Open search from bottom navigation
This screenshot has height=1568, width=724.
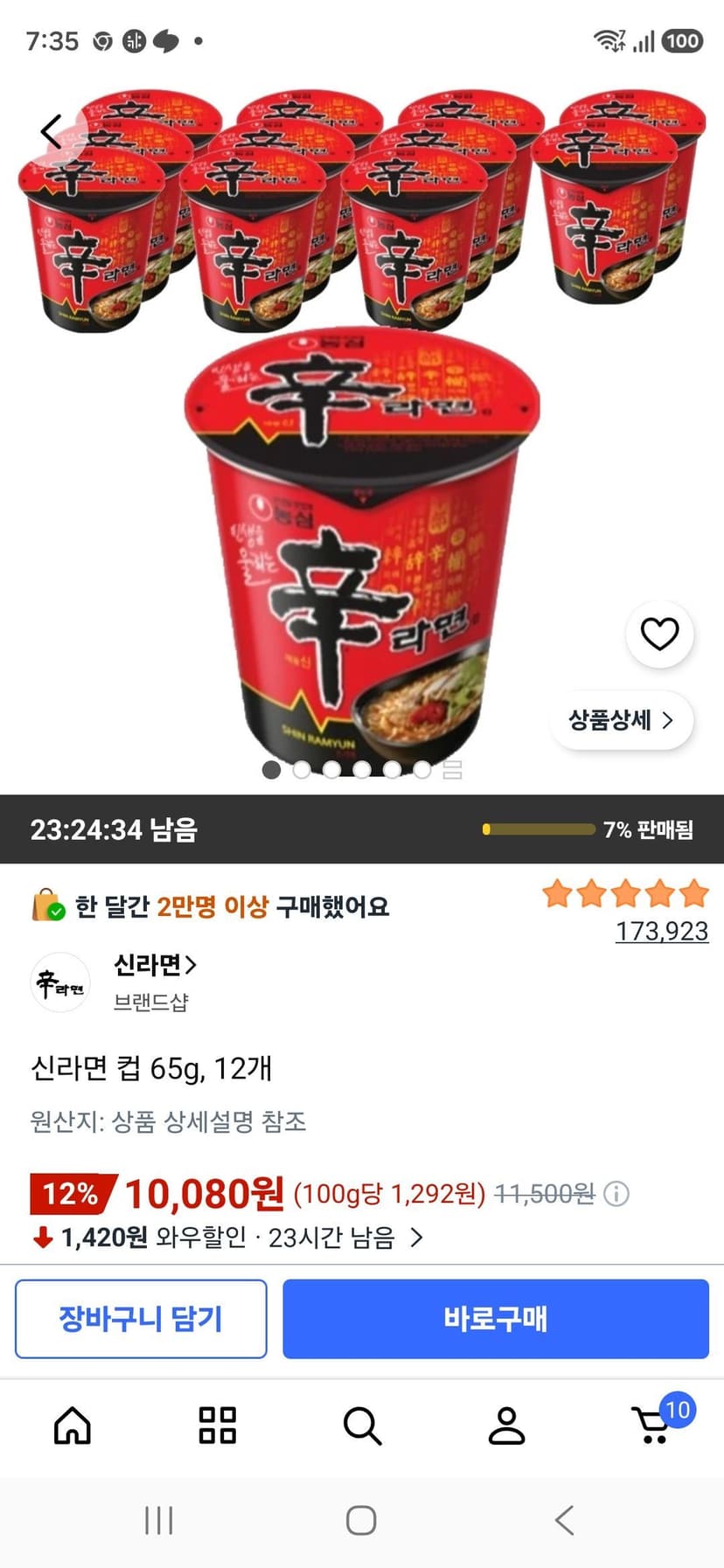362,1426
